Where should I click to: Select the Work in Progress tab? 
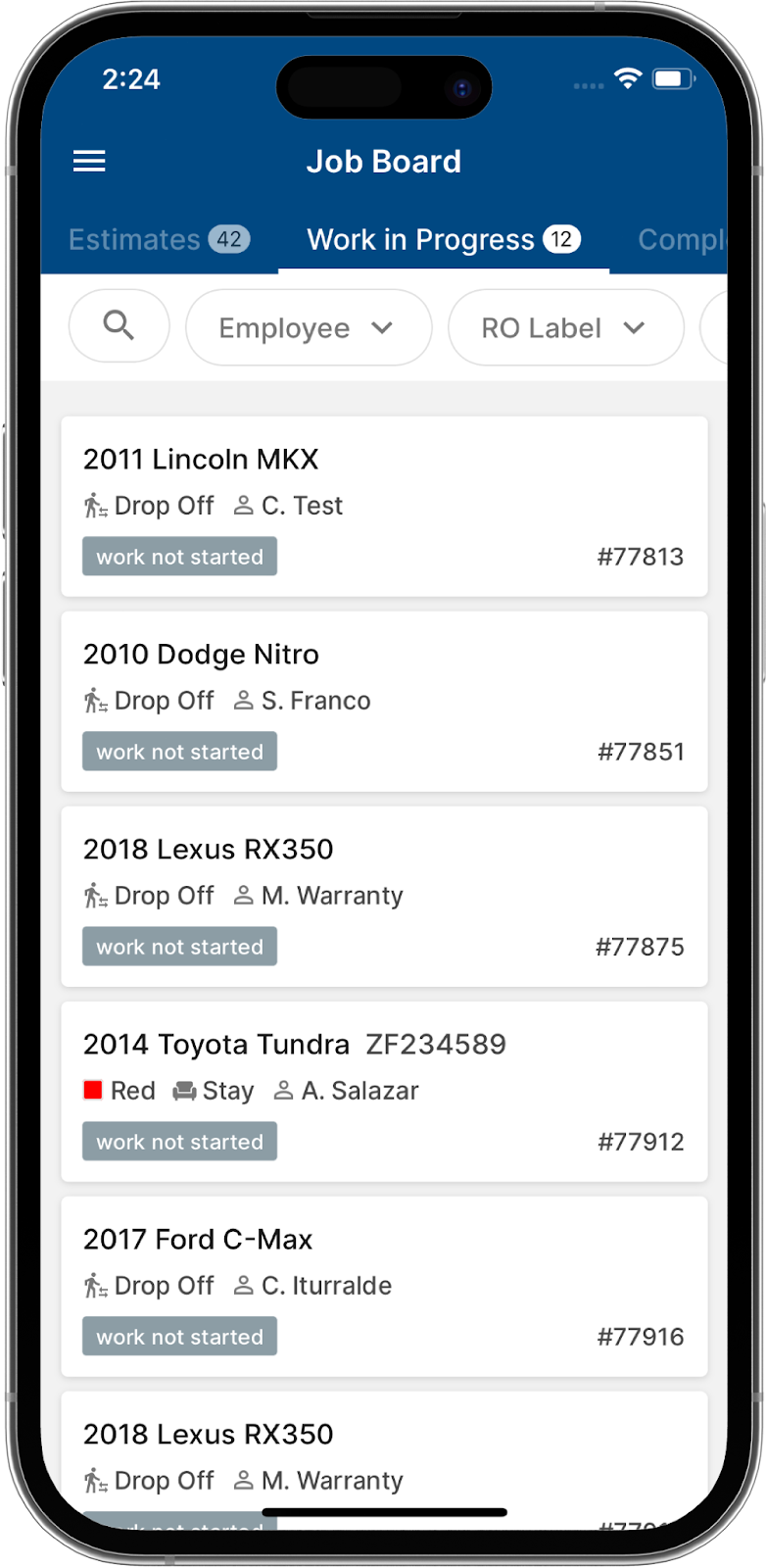pos(444,239)
